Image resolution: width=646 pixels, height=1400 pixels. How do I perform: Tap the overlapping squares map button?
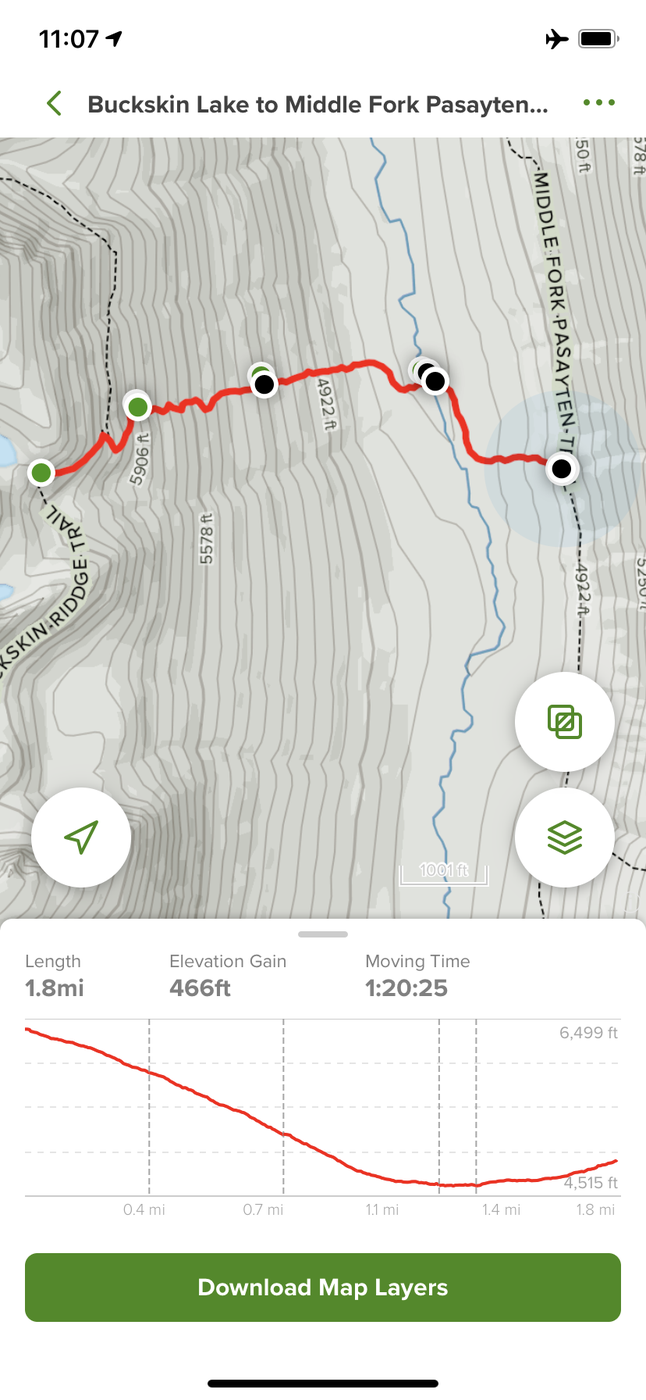[565, 721]
